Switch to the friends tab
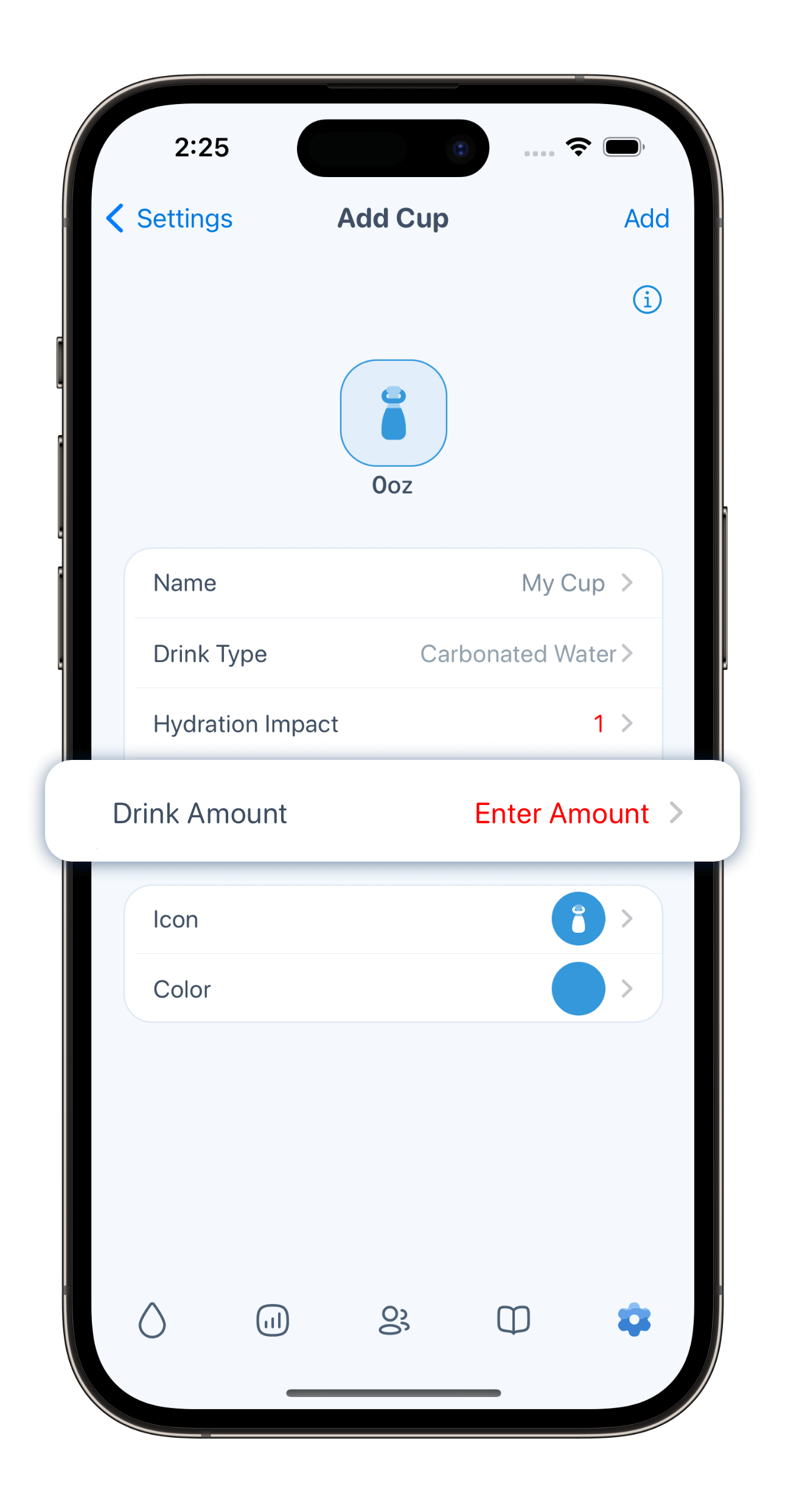The width and height of the screenshot is (785, 1512). (394, 1320)
